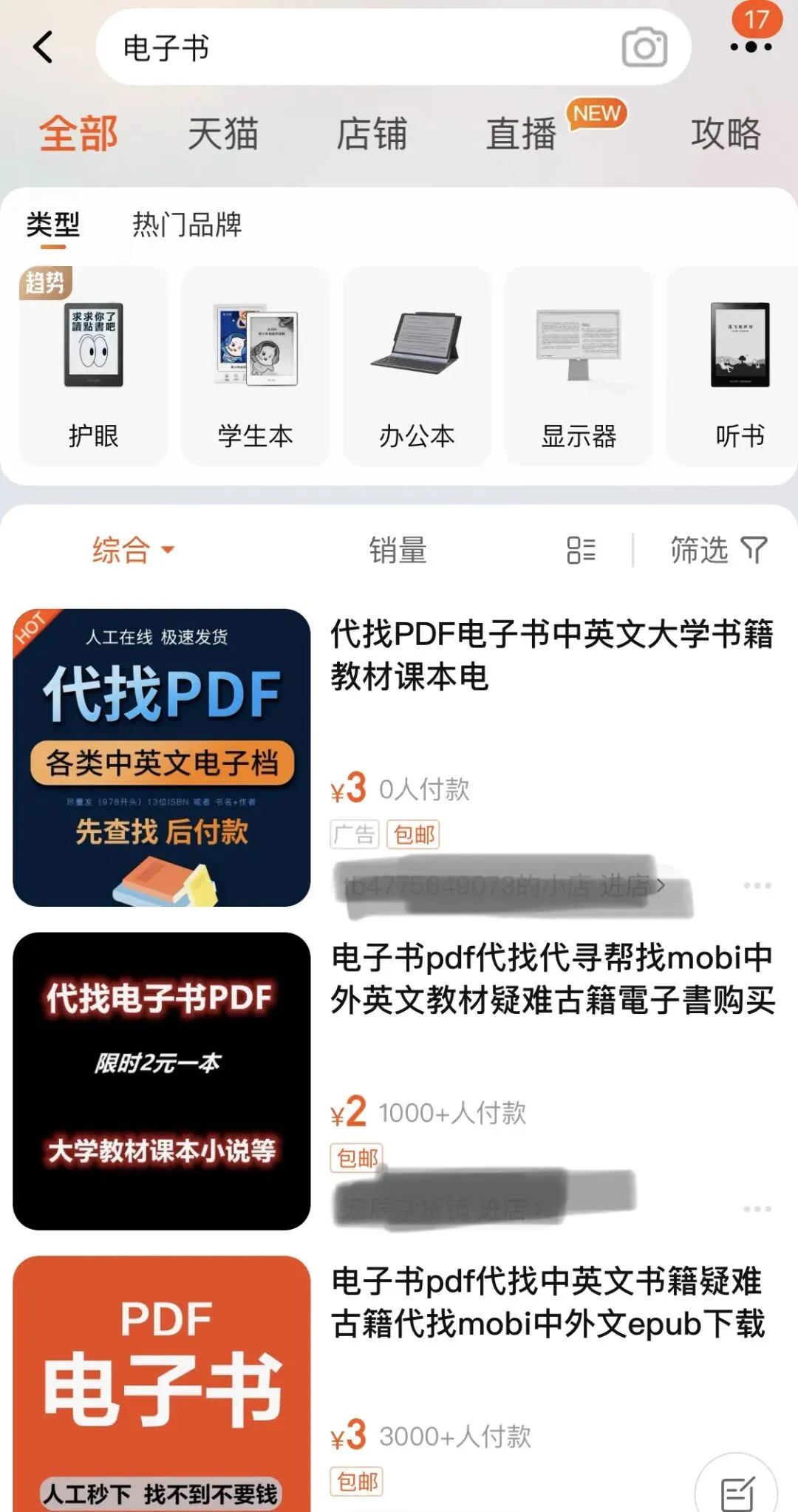The image size is (798, 1512).
Task: Open the 筛选 filter panel
Action: (x=718, y=551)
